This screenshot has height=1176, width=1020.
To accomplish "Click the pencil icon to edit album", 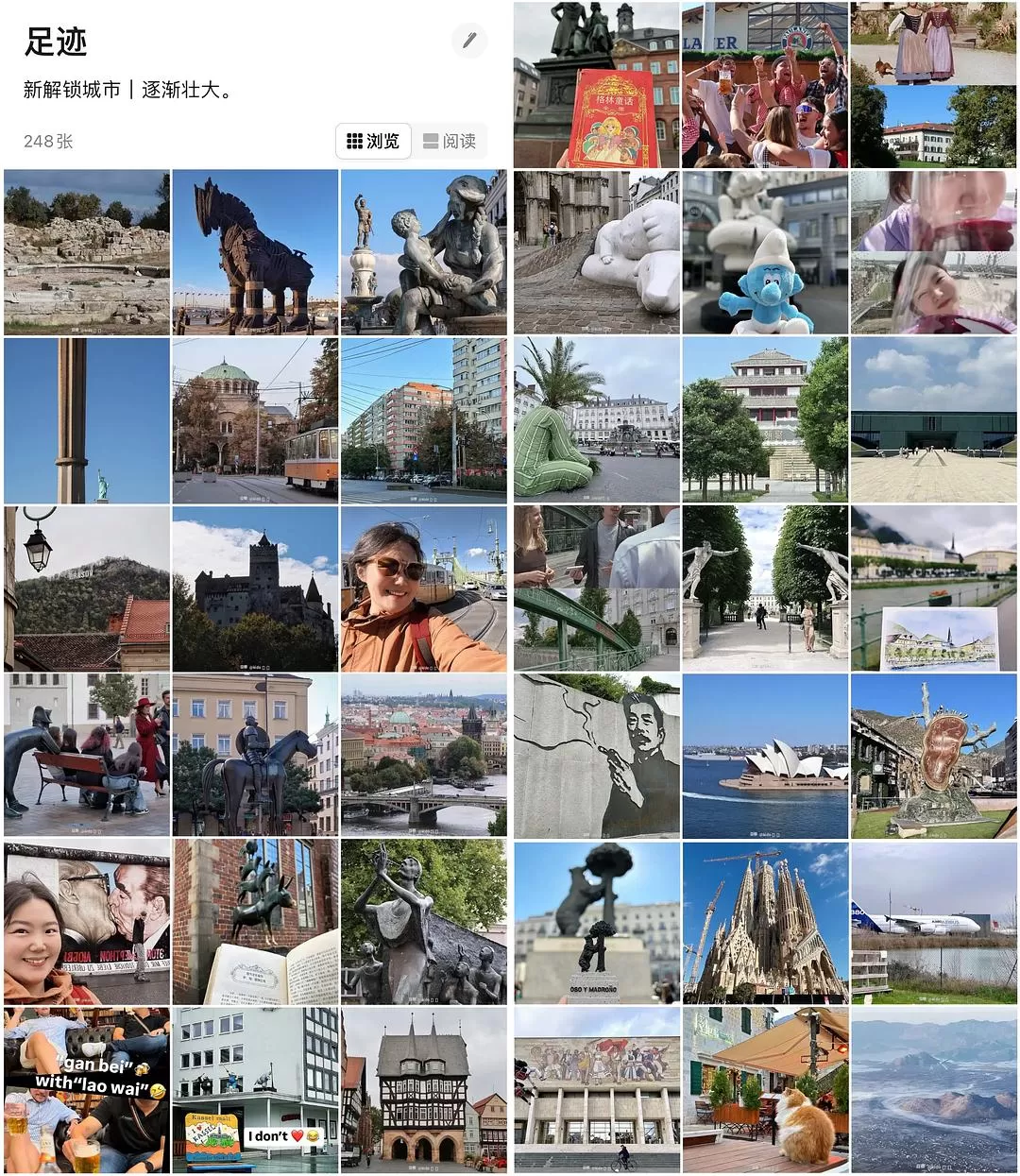I will point(469,42).
